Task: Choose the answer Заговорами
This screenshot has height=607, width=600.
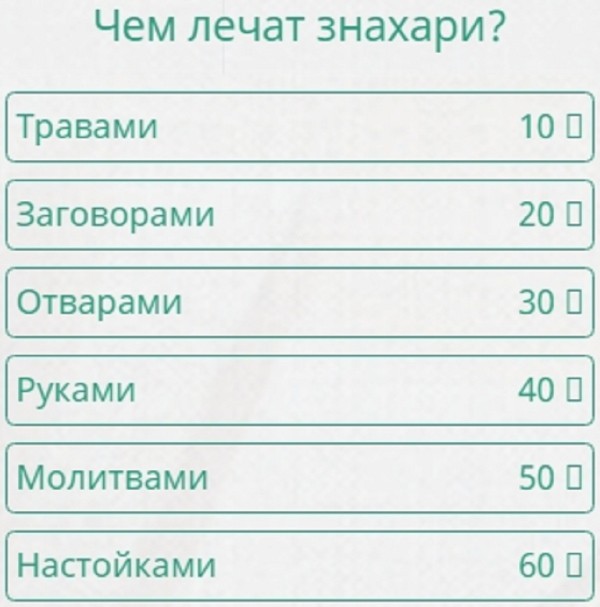Action: [x=300, y=215]
